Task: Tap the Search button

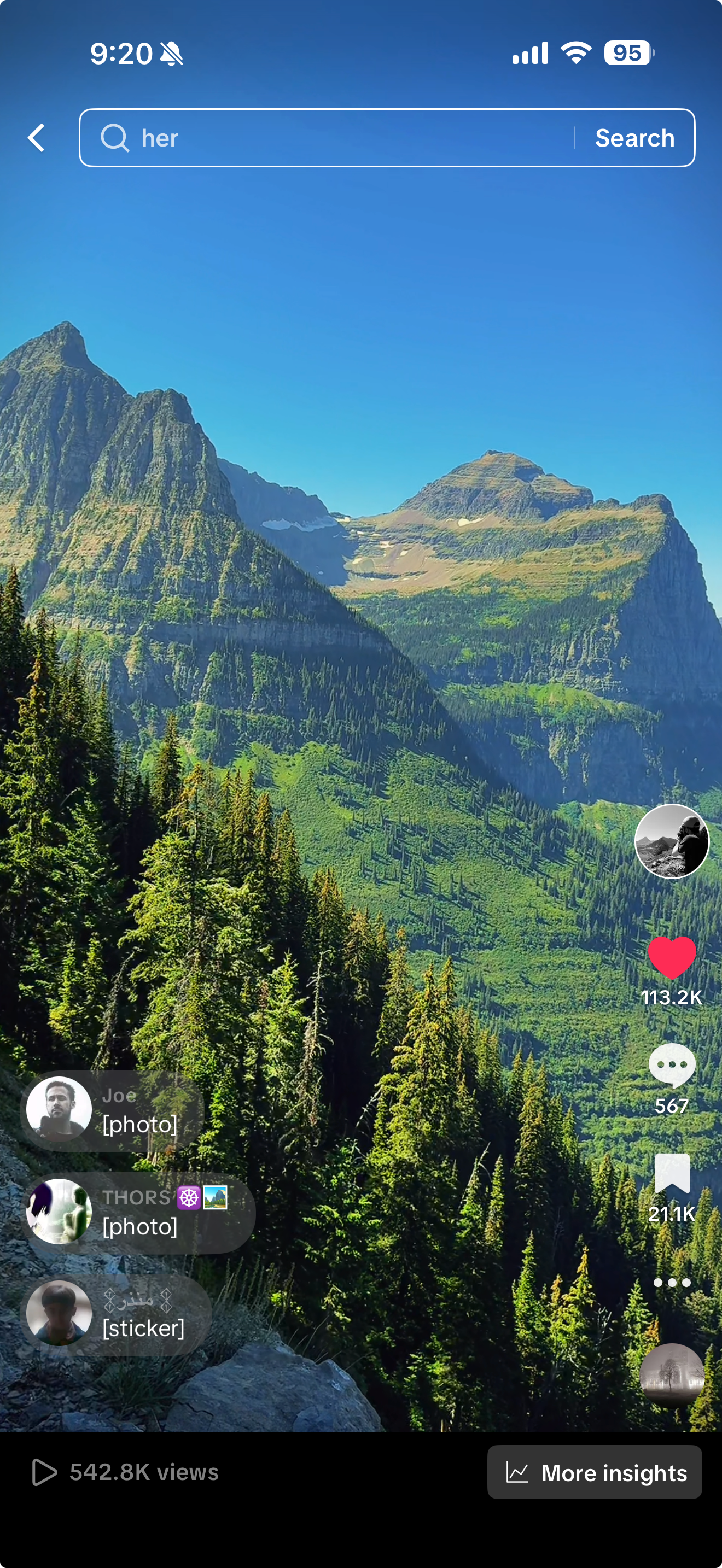Action: 634,138
